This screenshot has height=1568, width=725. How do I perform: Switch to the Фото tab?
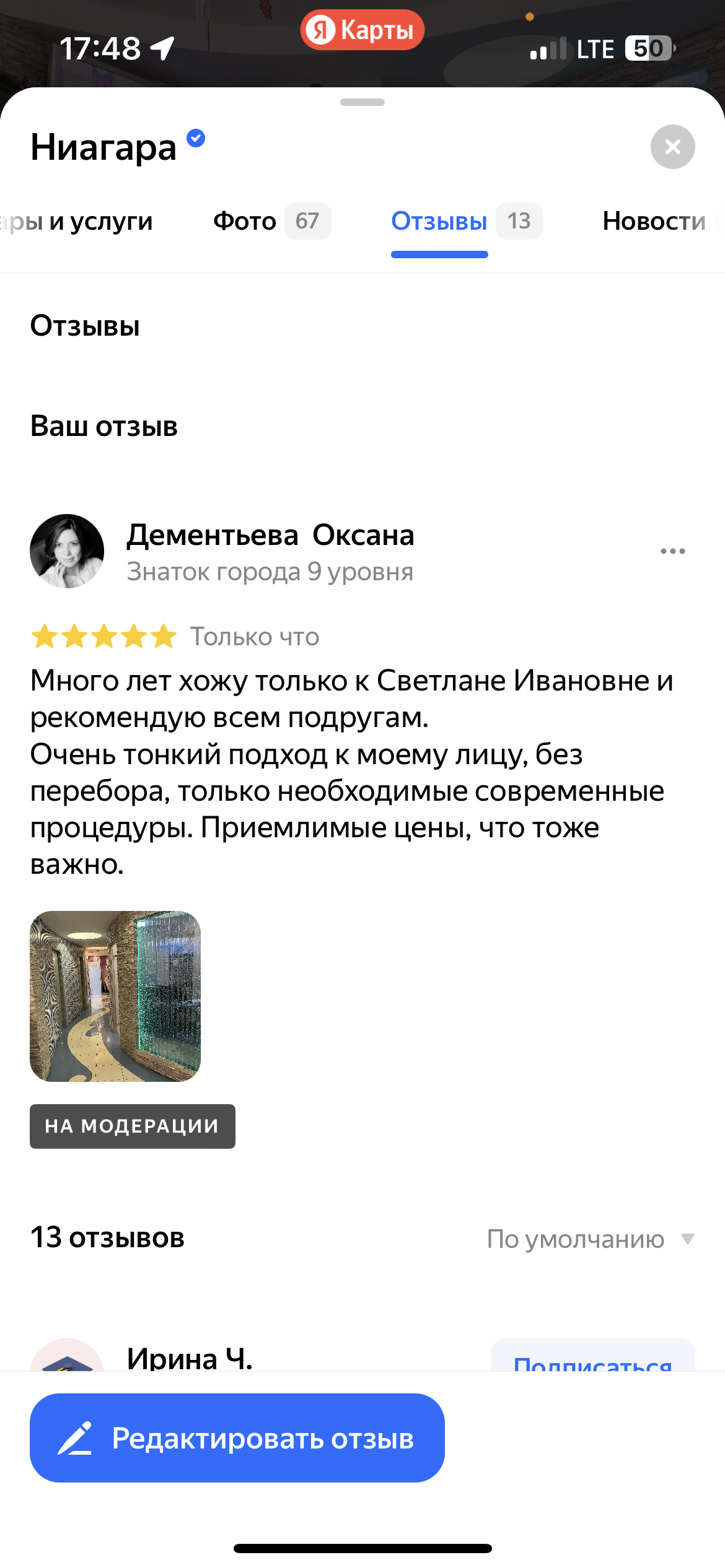[272, 221]
